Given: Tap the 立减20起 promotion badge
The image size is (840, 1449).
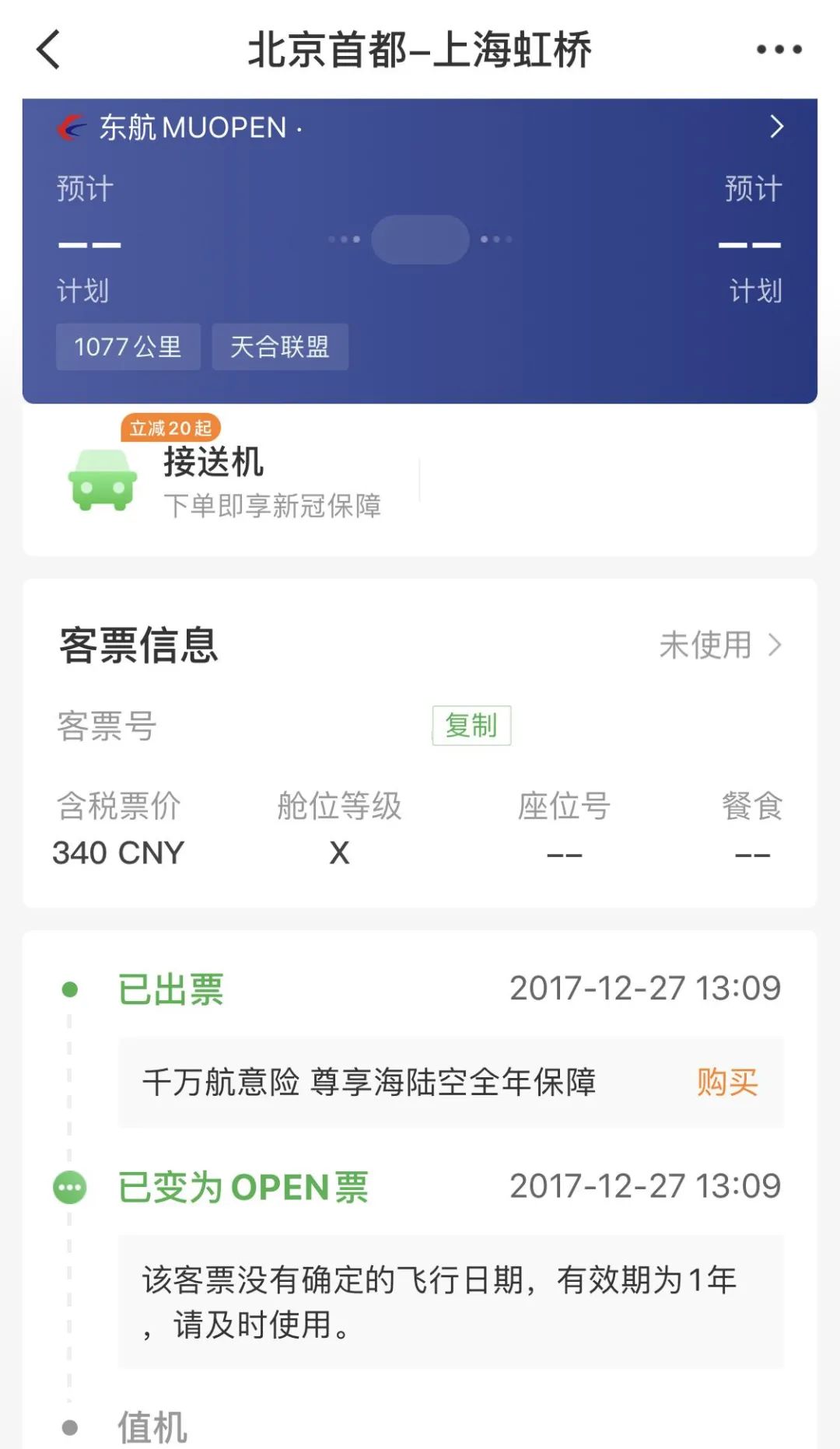Looking at the screenshot, I should coord(173,426).
